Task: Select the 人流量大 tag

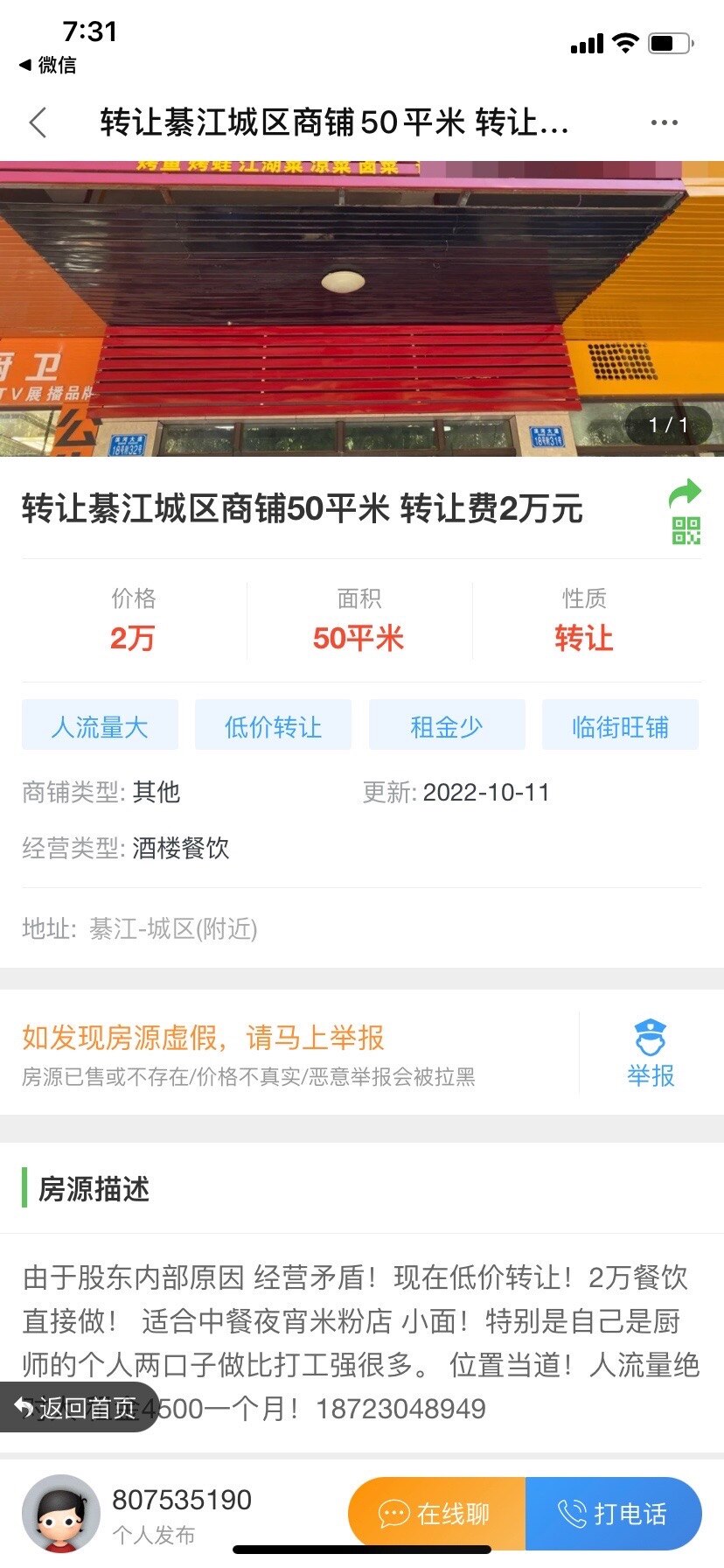Action: (100, 725)
